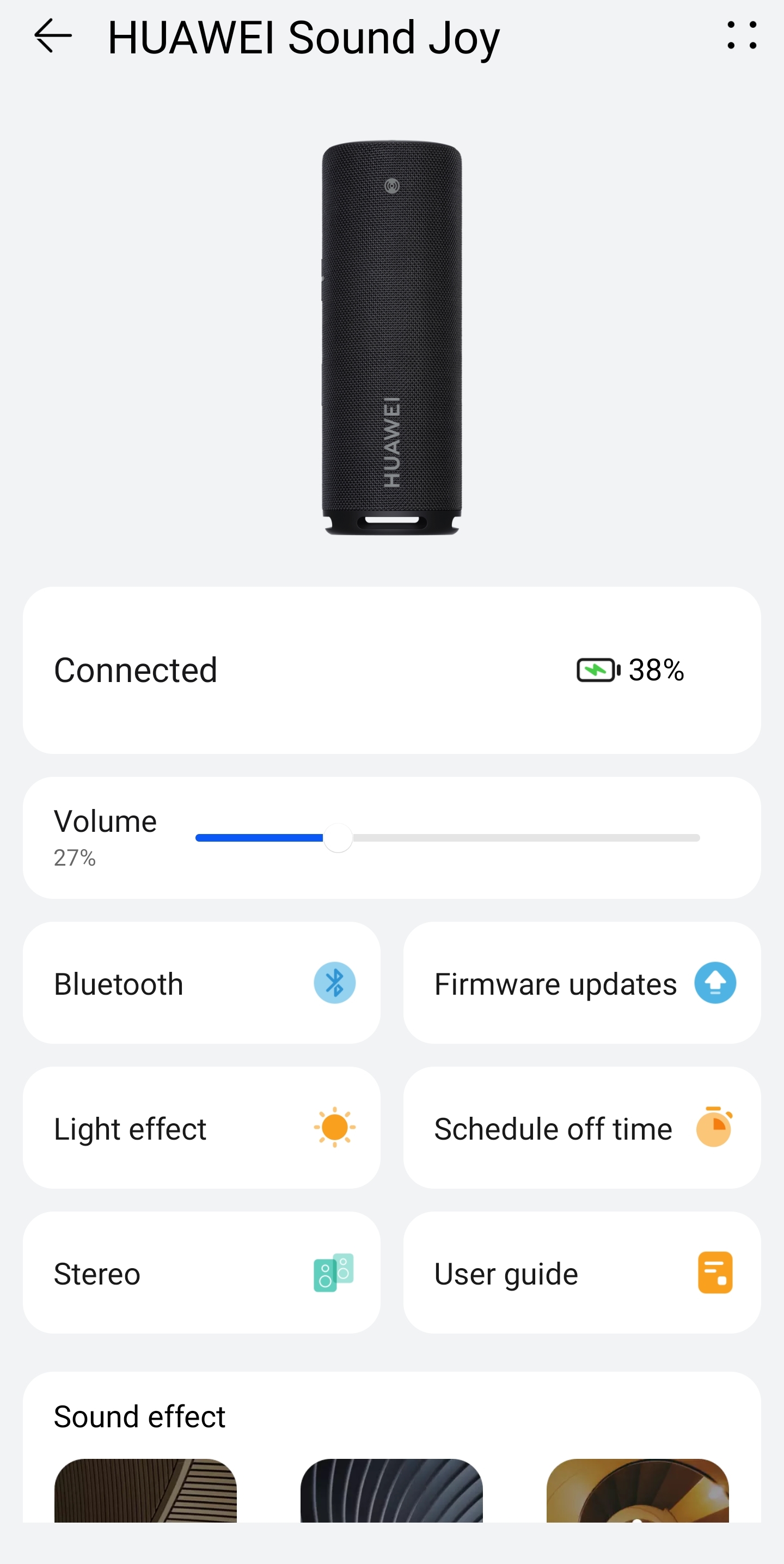
Task: Open the four-dot more options menu
Action: tap(742, 35)
